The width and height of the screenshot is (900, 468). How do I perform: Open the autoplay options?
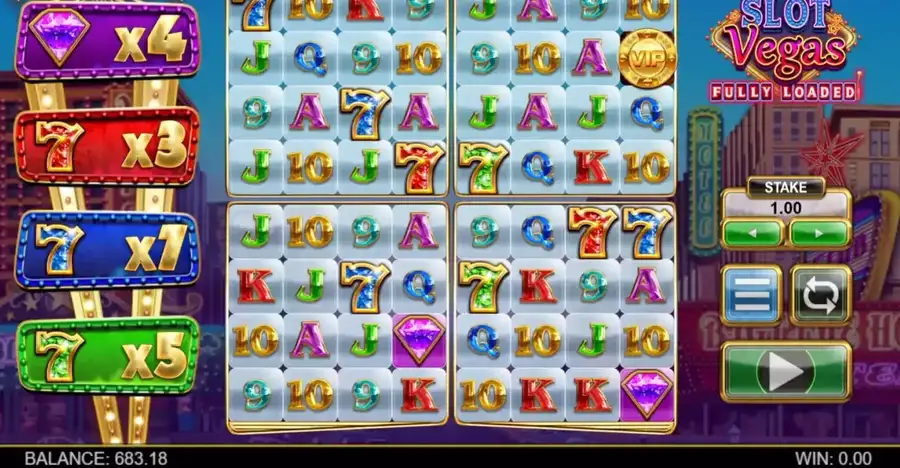pyautogui.click(x=820, y=294)
